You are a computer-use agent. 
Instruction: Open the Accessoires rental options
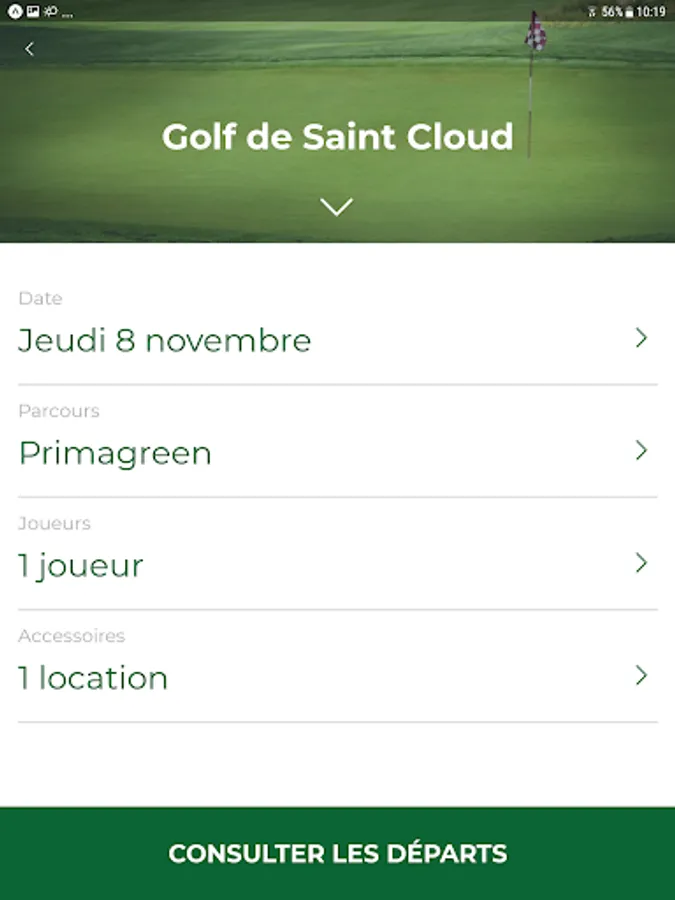pos(337,677)
